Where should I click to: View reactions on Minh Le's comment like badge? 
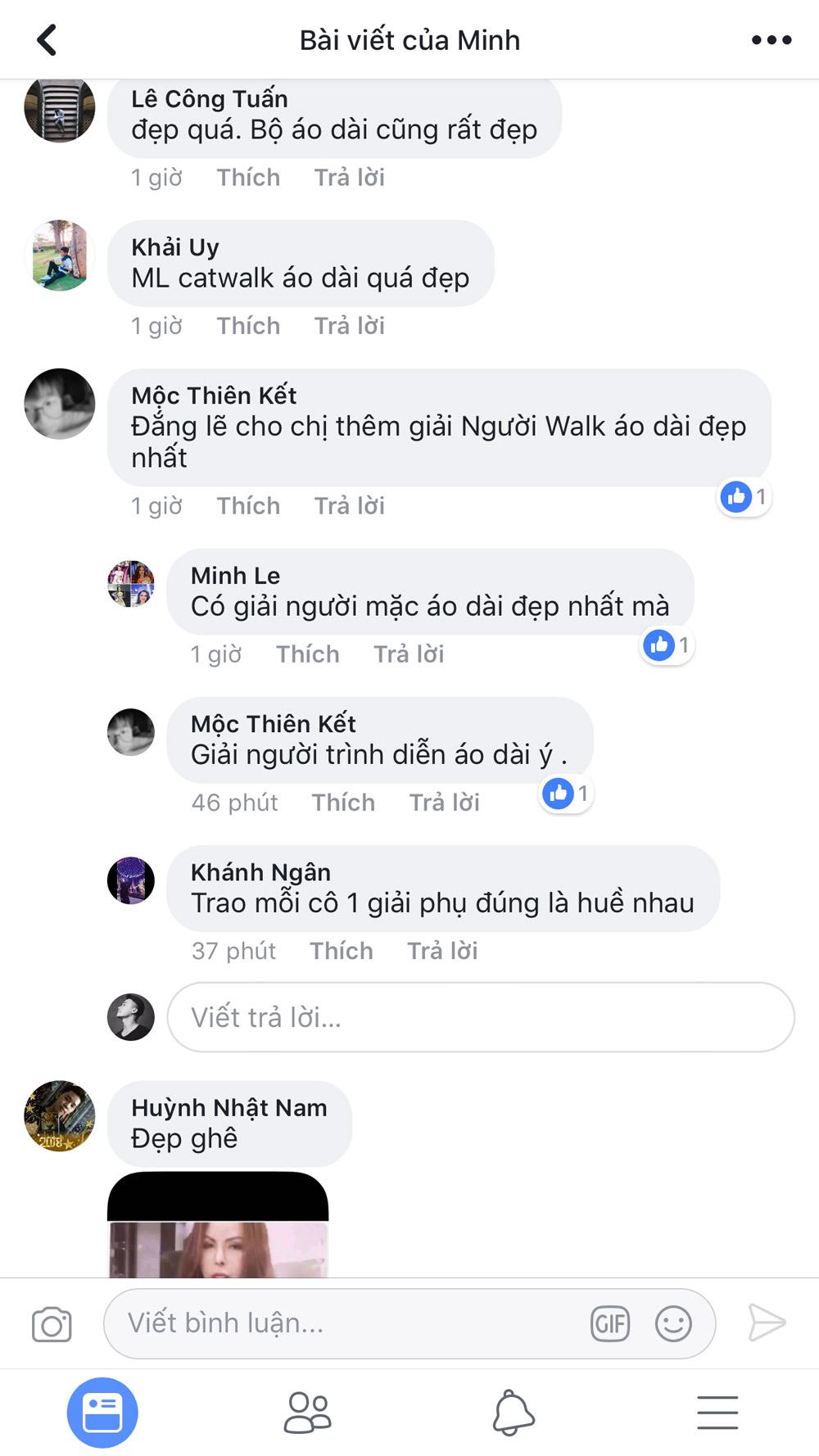point(667,645)
